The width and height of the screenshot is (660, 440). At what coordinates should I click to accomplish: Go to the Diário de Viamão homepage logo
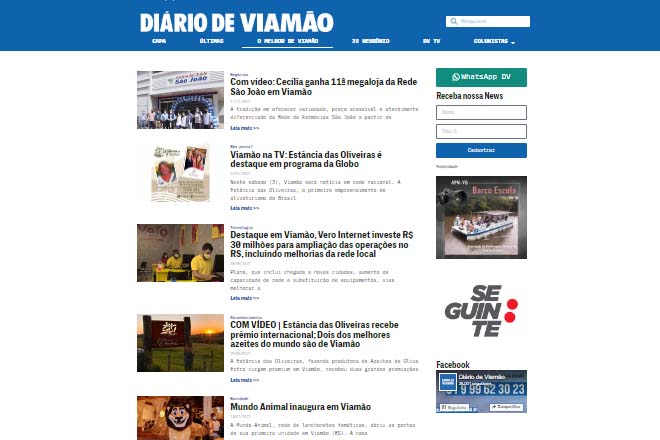pyautogui.click(x=237, y=22)
